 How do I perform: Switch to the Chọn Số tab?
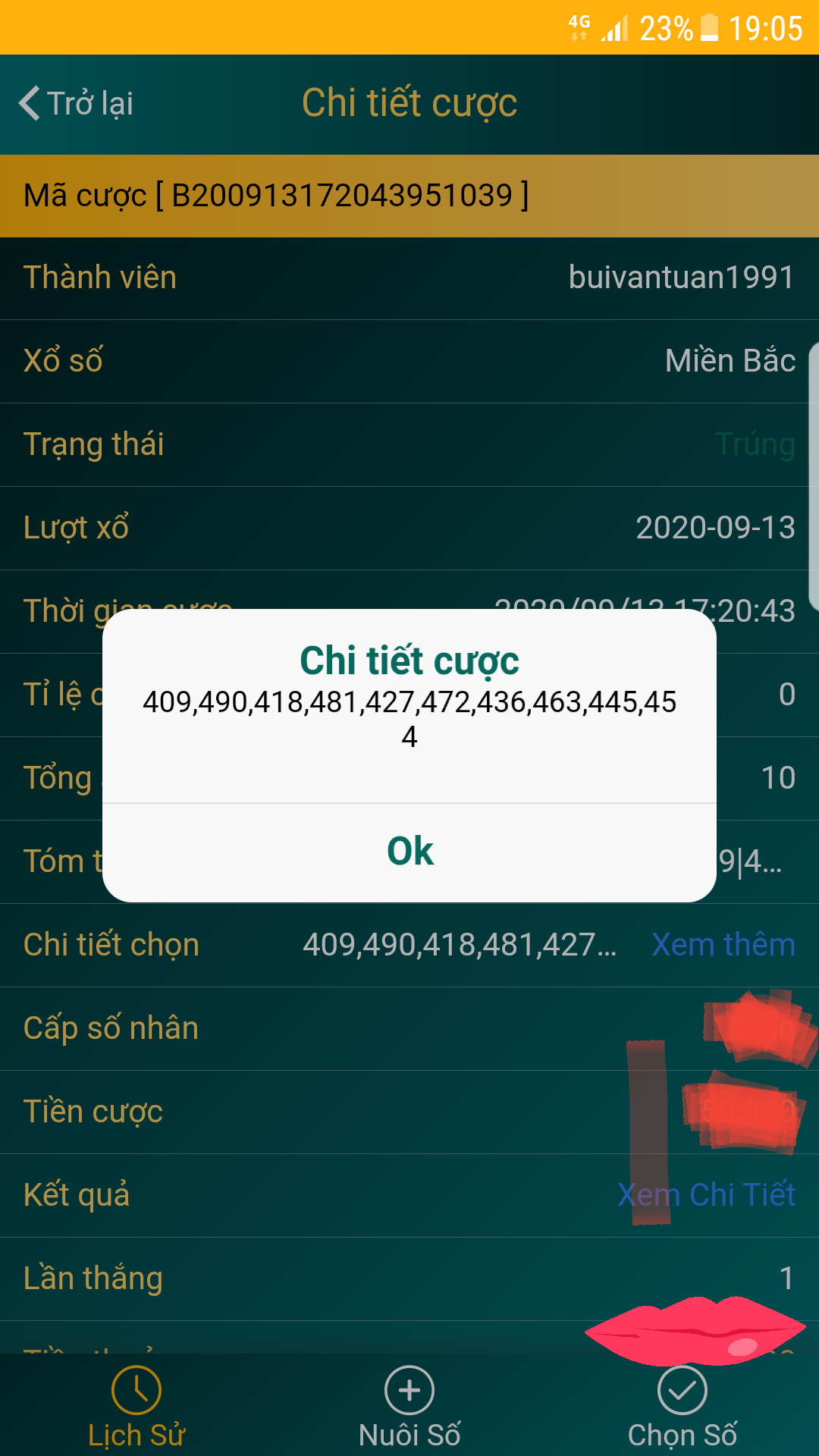682,1407
